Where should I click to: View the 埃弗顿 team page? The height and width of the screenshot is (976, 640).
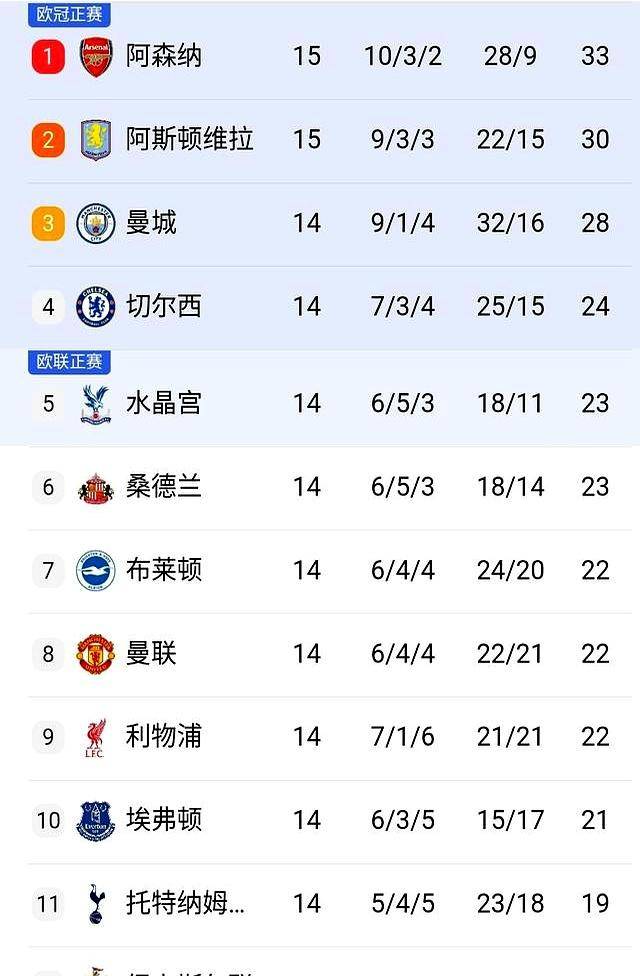[x=164, y=820]
